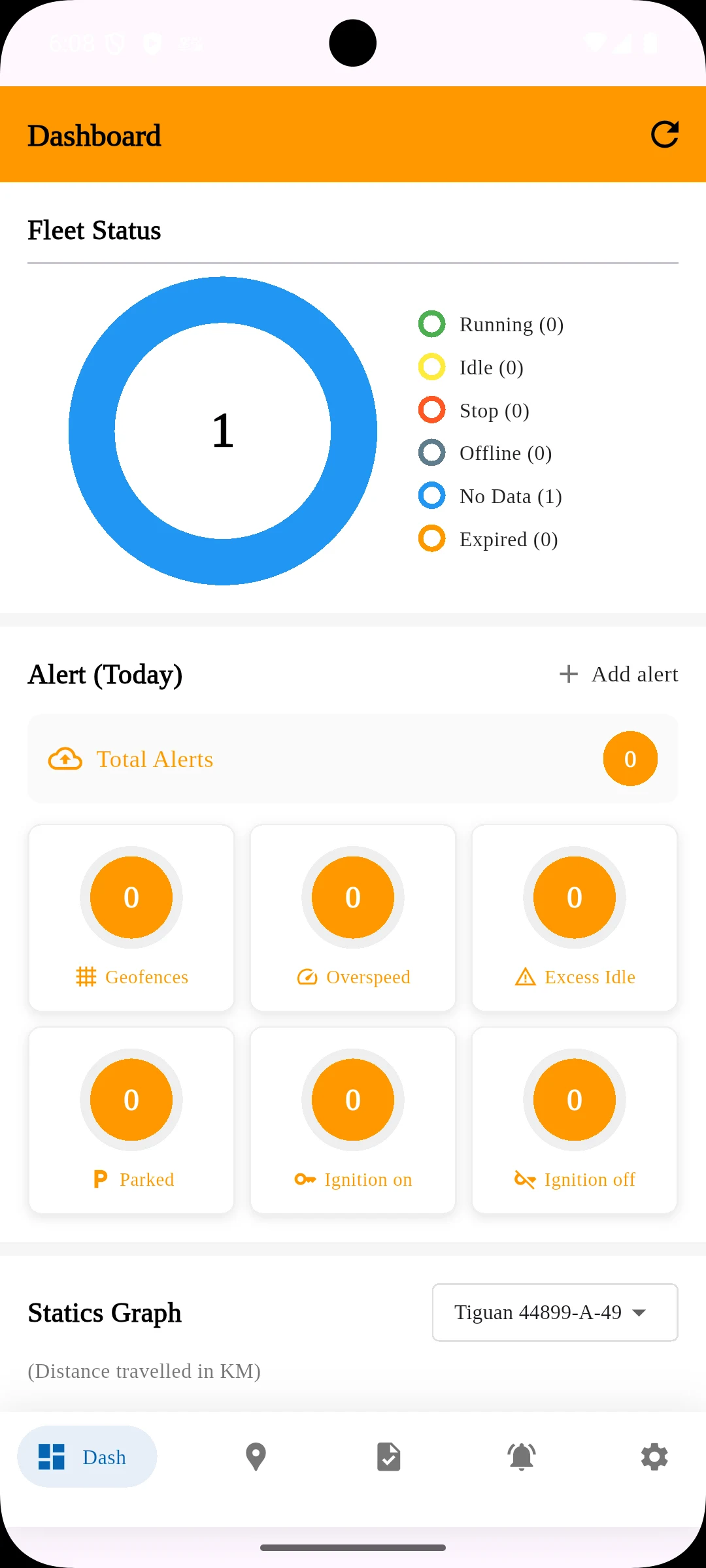Open the alerts bell tab
The image size is (706, 1568).
[522, 1457]
